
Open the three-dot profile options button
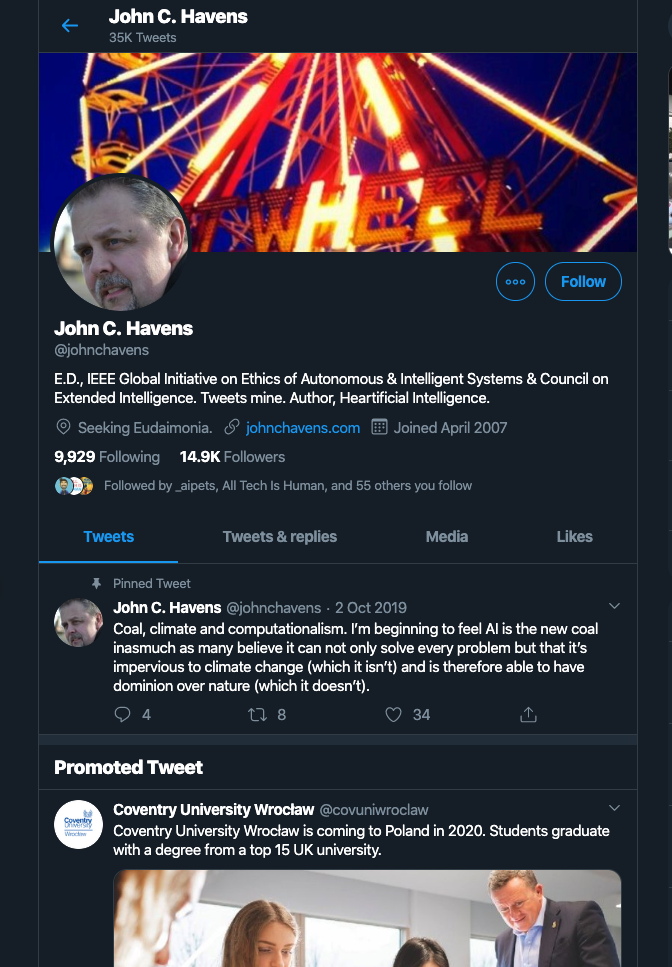coord(515,282)
